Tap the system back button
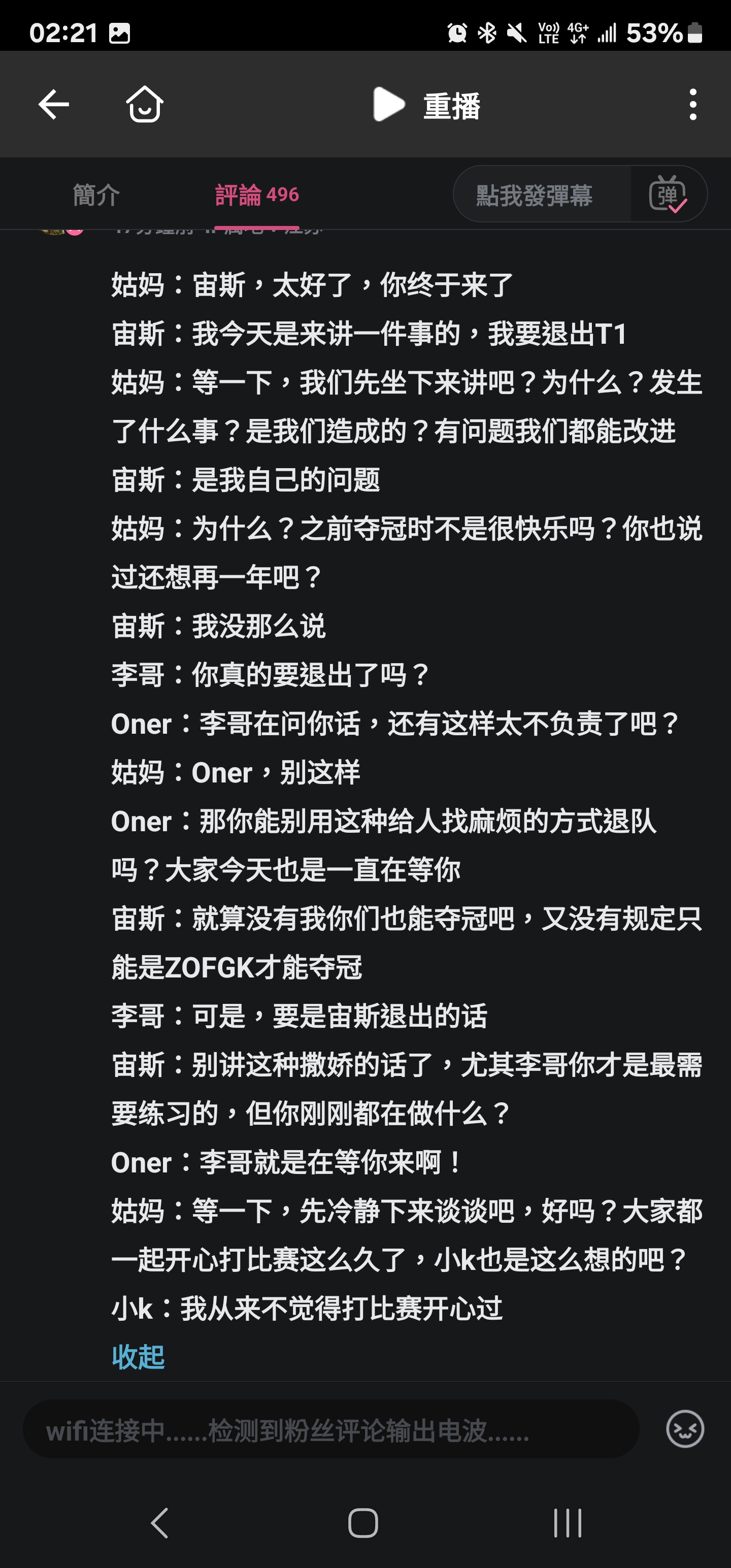This screenshot has width=731, height=1568. 159,1523
